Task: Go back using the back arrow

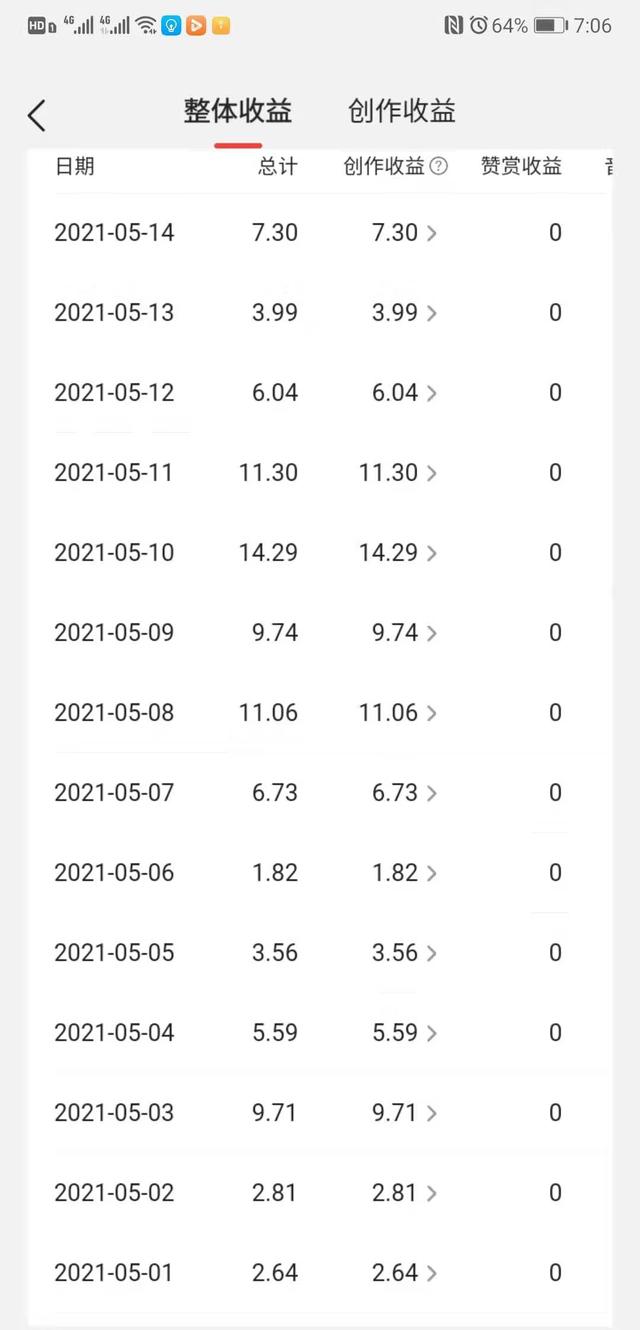Action: pyautogui.click(x=37, y=115)
